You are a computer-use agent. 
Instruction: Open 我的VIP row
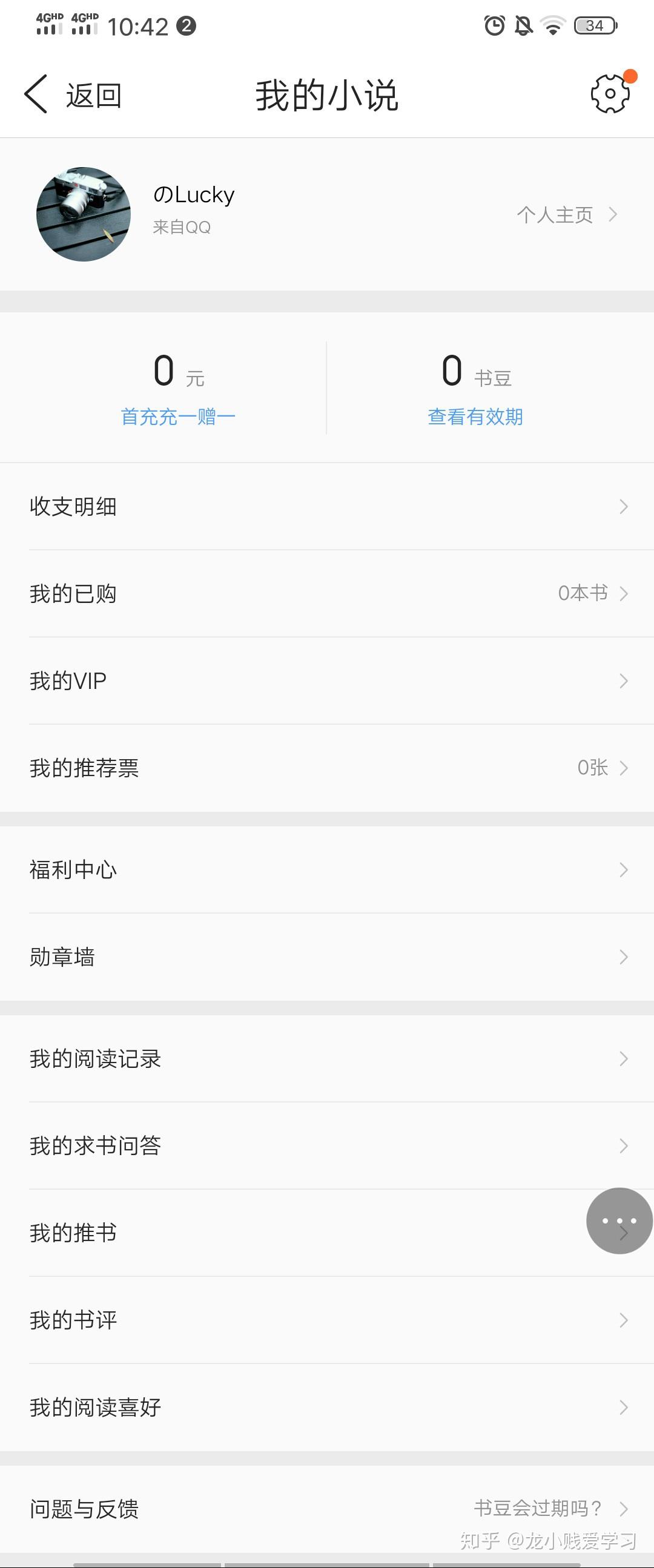click(x=327, y=680)
